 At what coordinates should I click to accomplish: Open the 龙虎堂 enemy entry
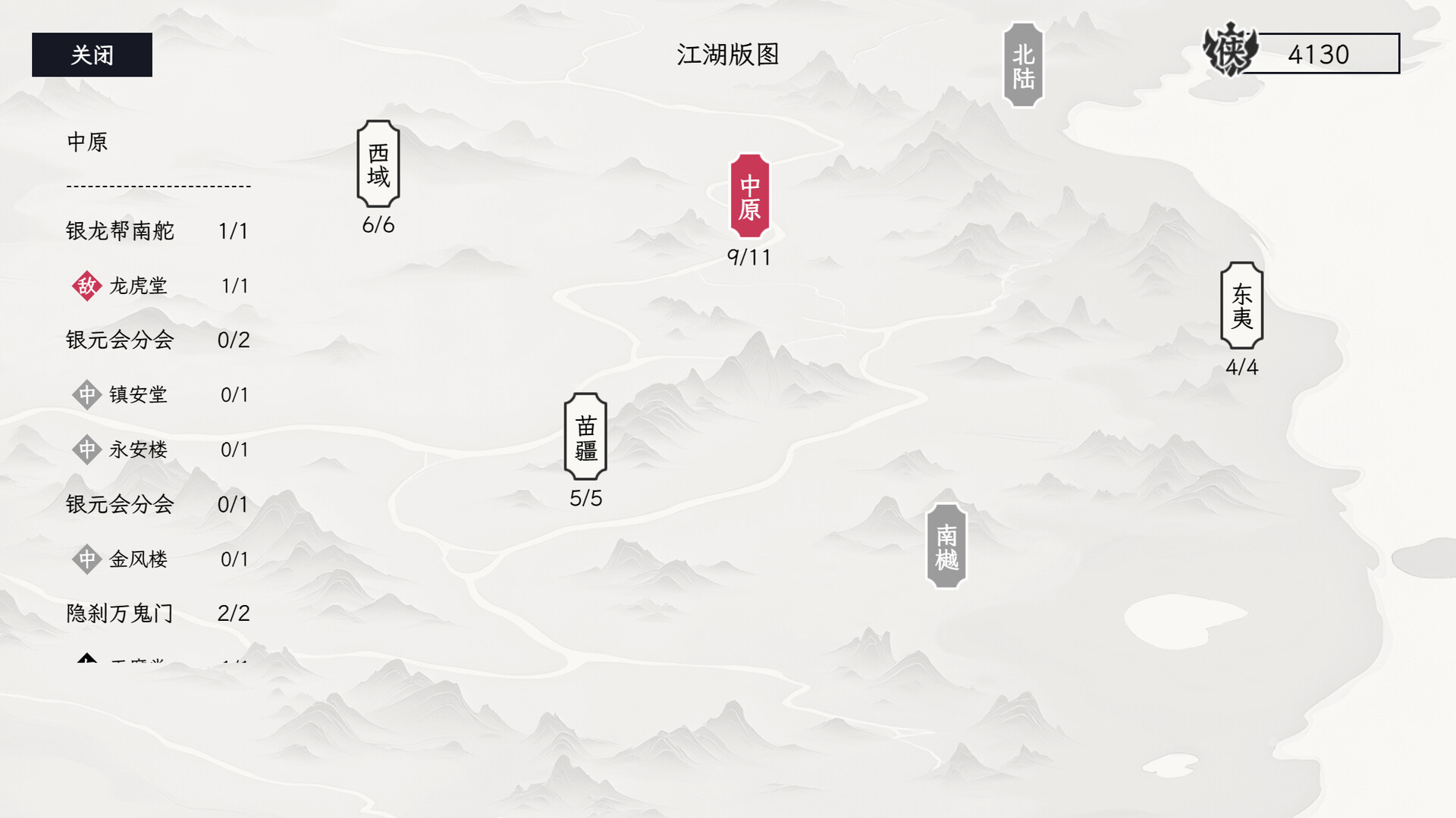click(x=137, y=286)
